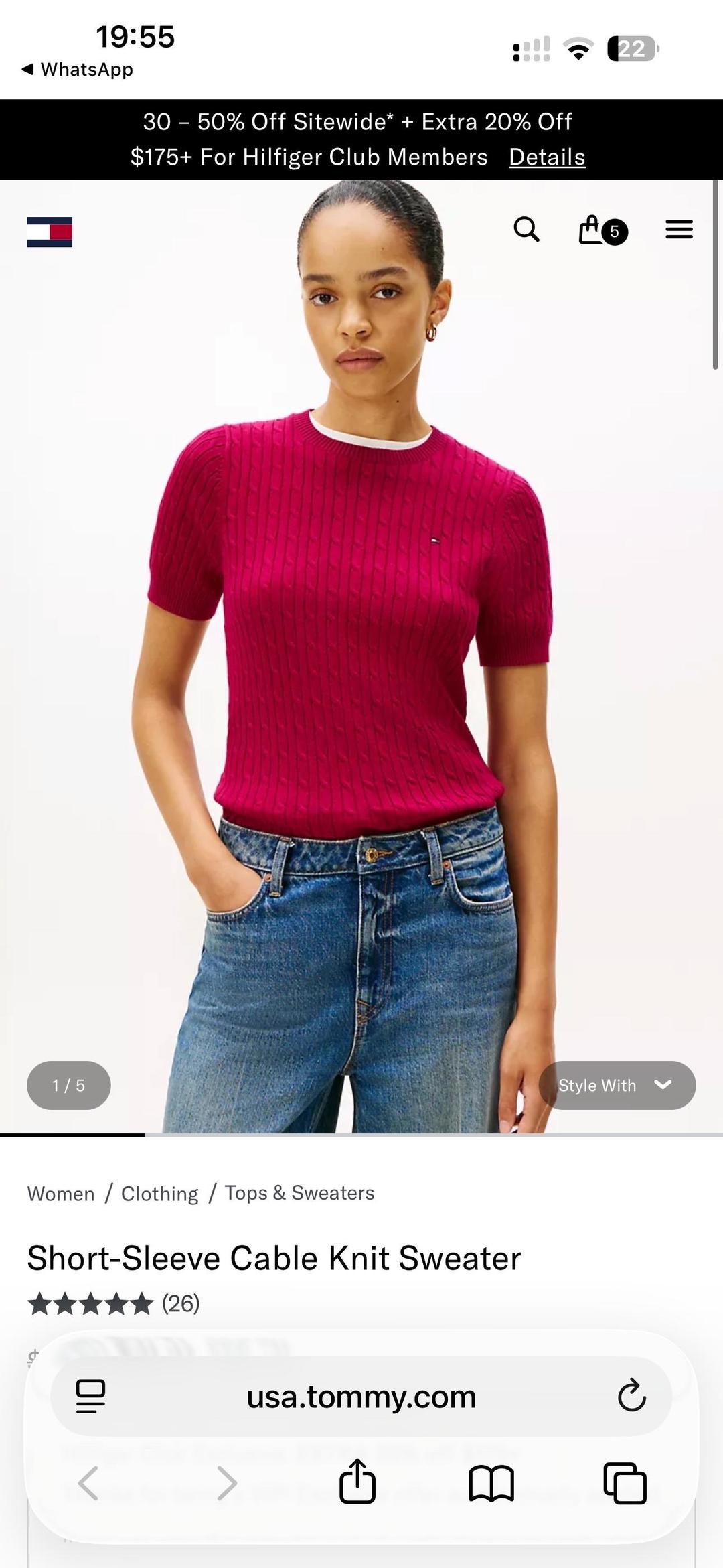The image size is (723, 1568).
Task: Reload the page
Action: [631, 1396]
